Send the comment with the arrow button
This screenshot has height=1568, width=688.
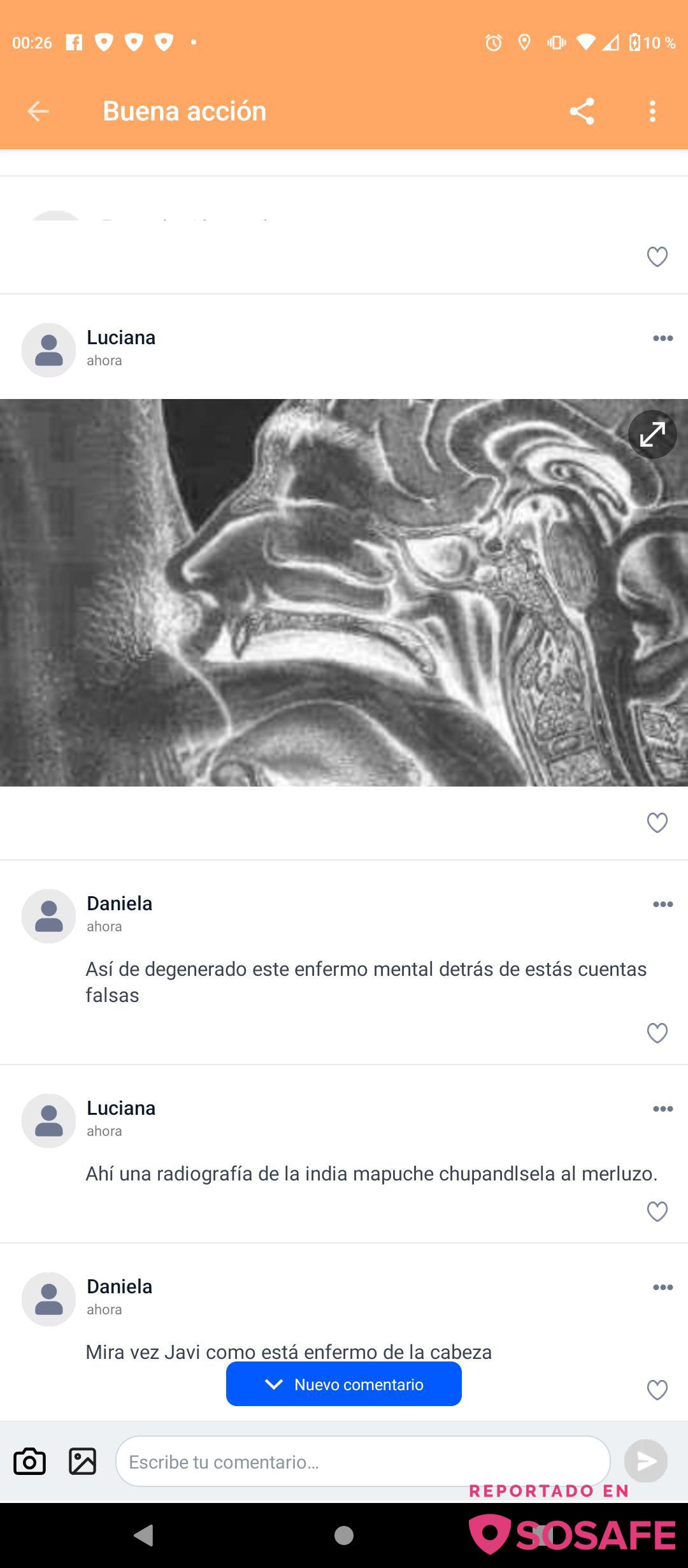pyautogui.click(x=645, y=1461)
